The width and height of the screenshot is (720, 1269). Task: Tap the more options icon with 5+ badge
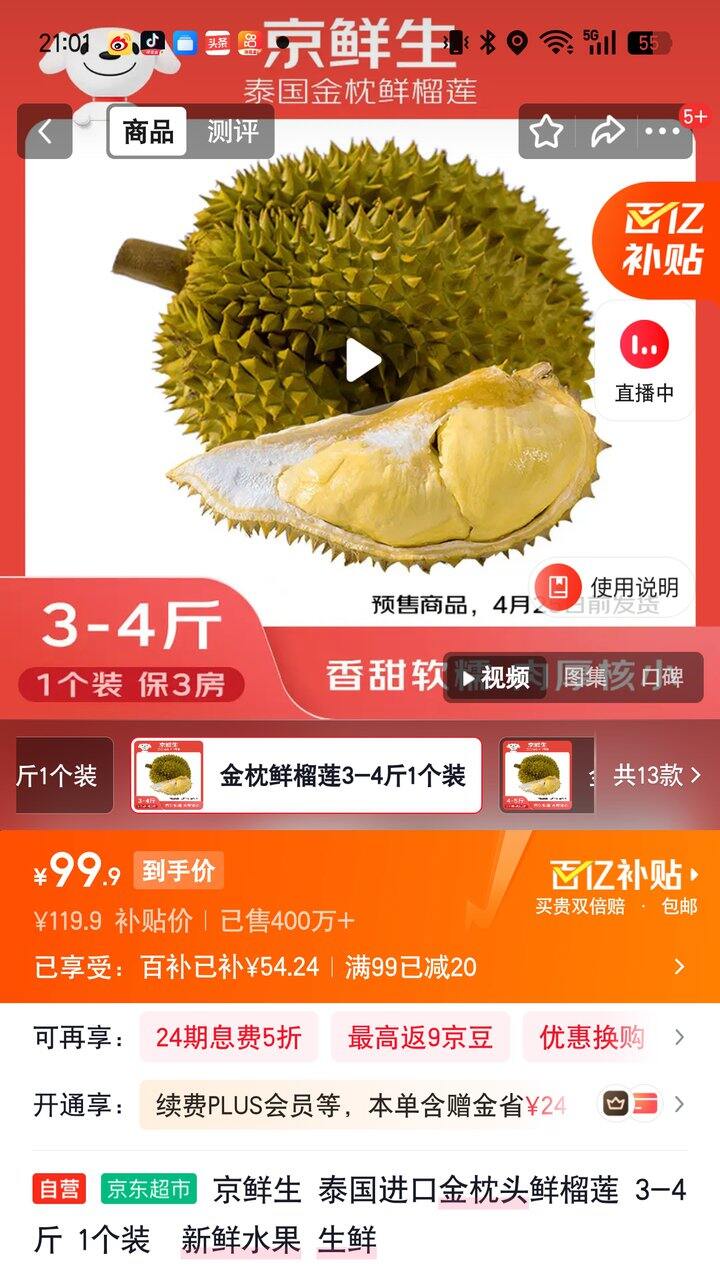click(x=662, y=131)
